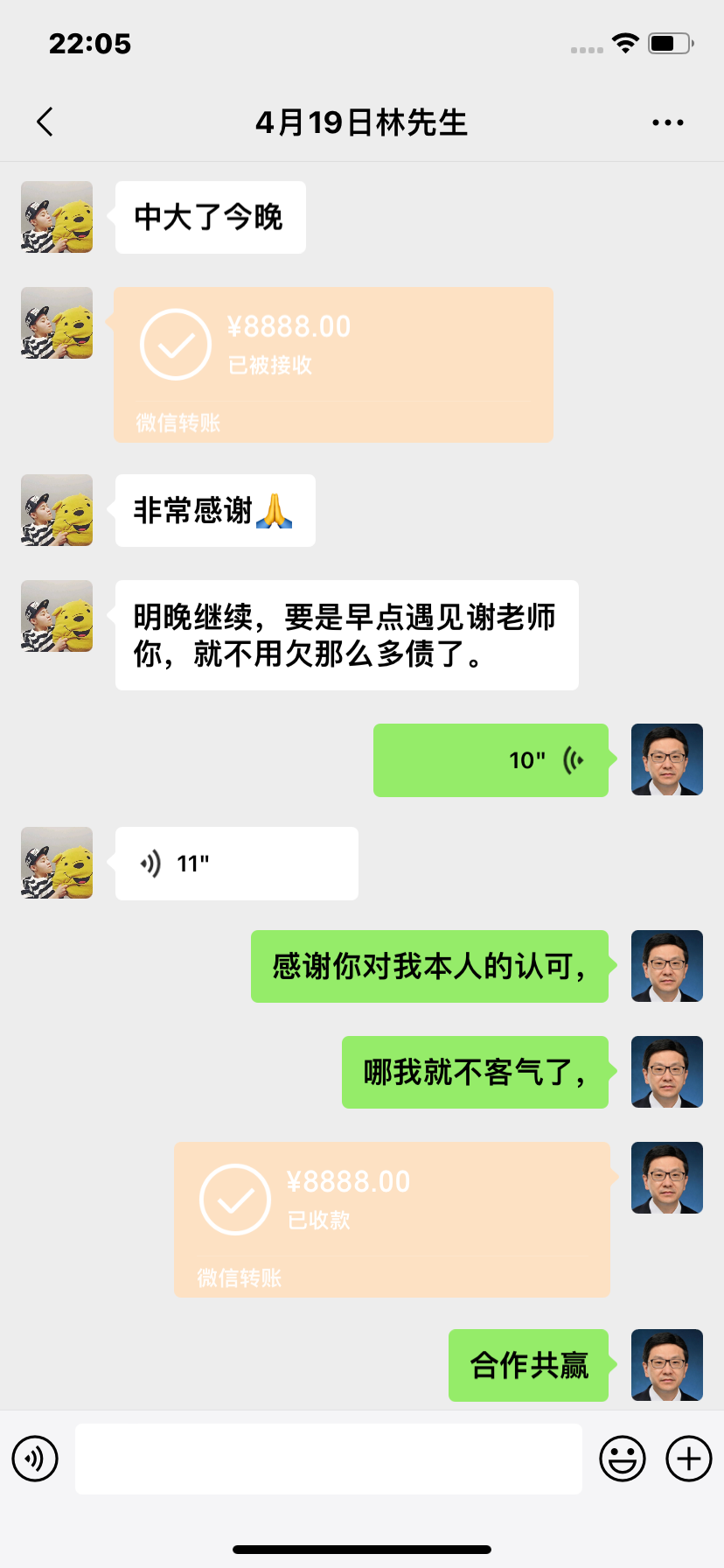
Task: Go back from the chat
Action: [x=45, y=122]
